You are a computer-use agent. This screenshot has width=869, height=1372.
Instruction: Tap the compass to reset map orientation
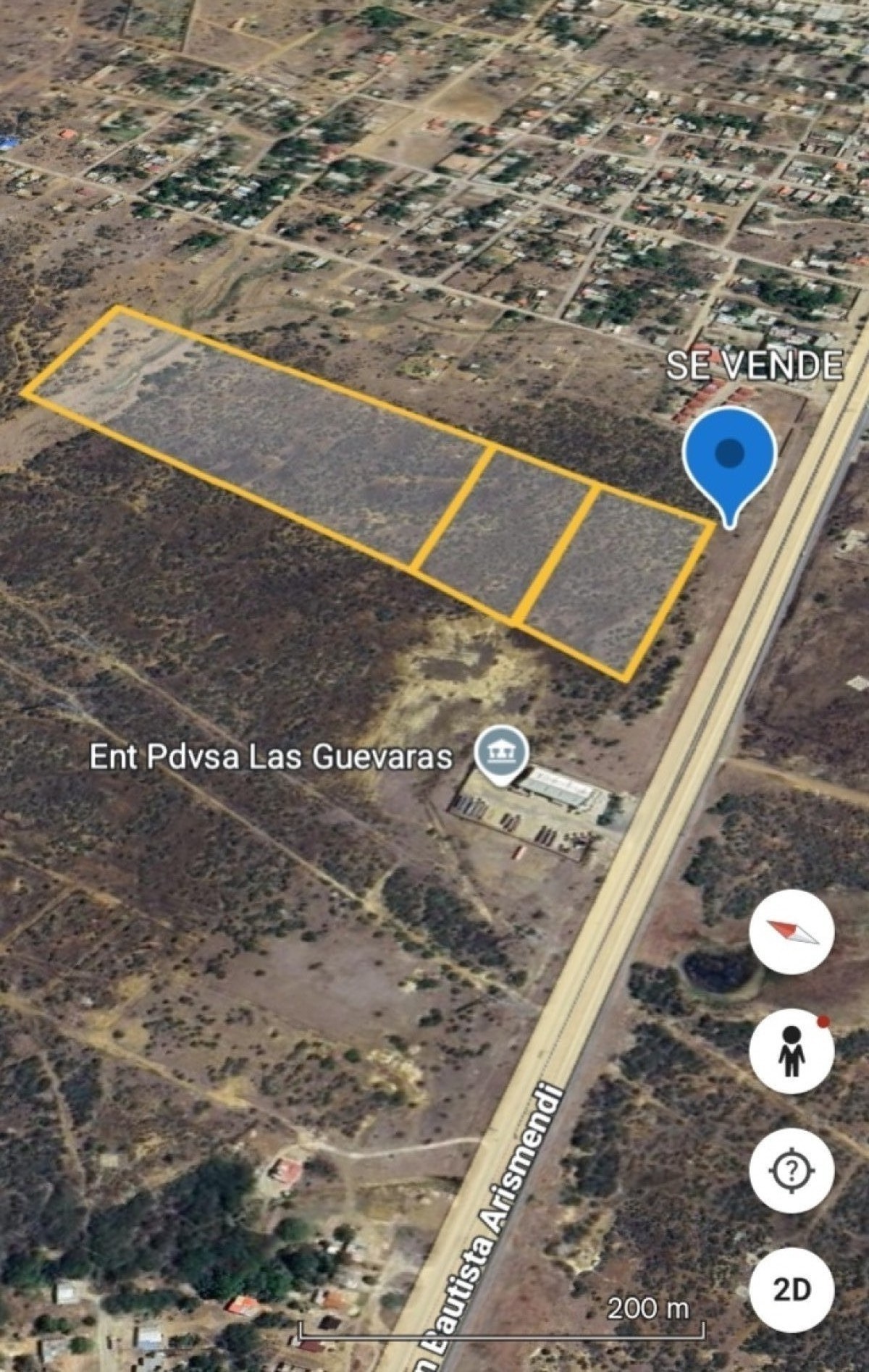point(792,932)
